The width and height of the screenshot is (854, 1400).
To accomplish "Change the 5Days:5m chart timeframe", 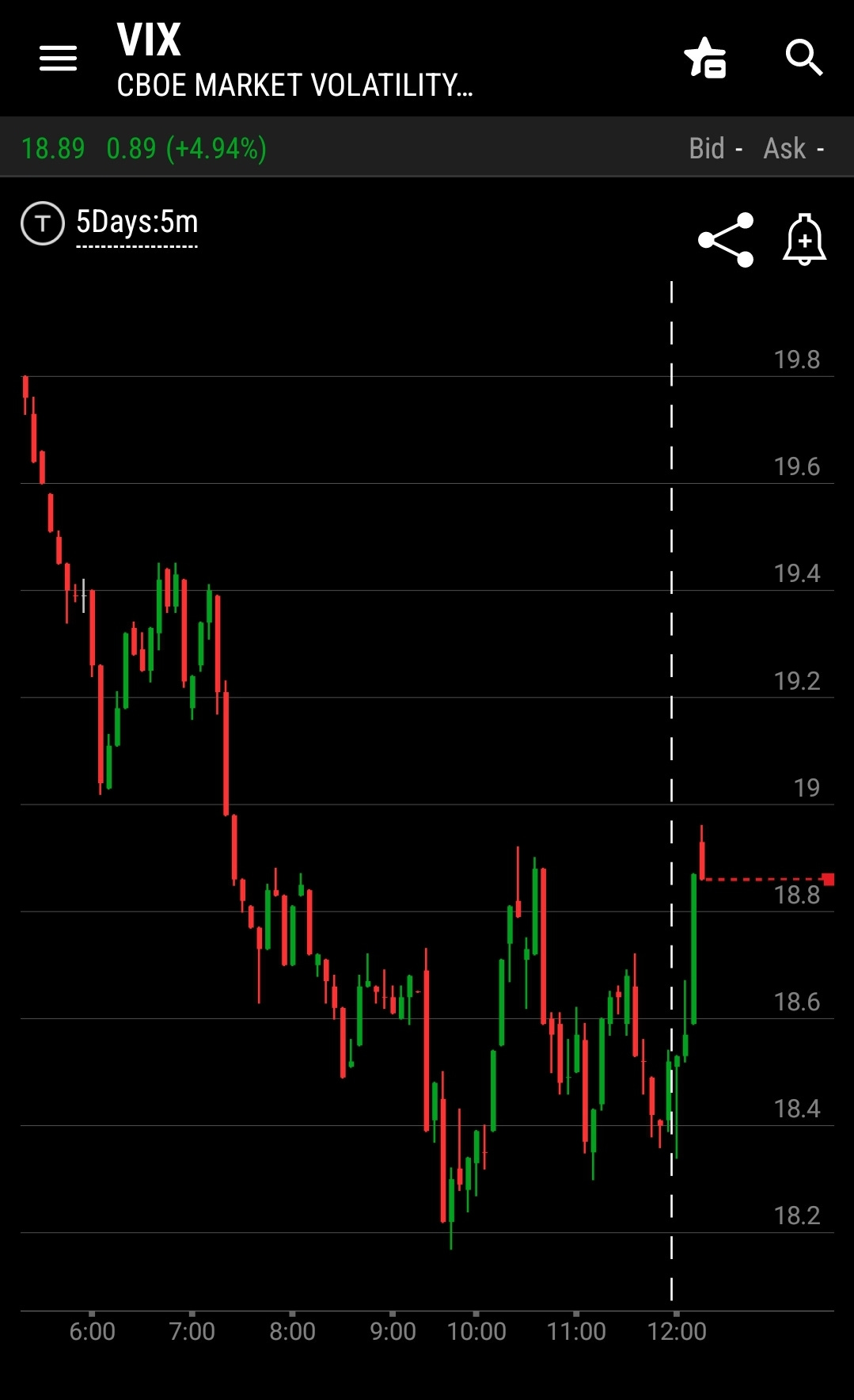I will tap(137, 223).
